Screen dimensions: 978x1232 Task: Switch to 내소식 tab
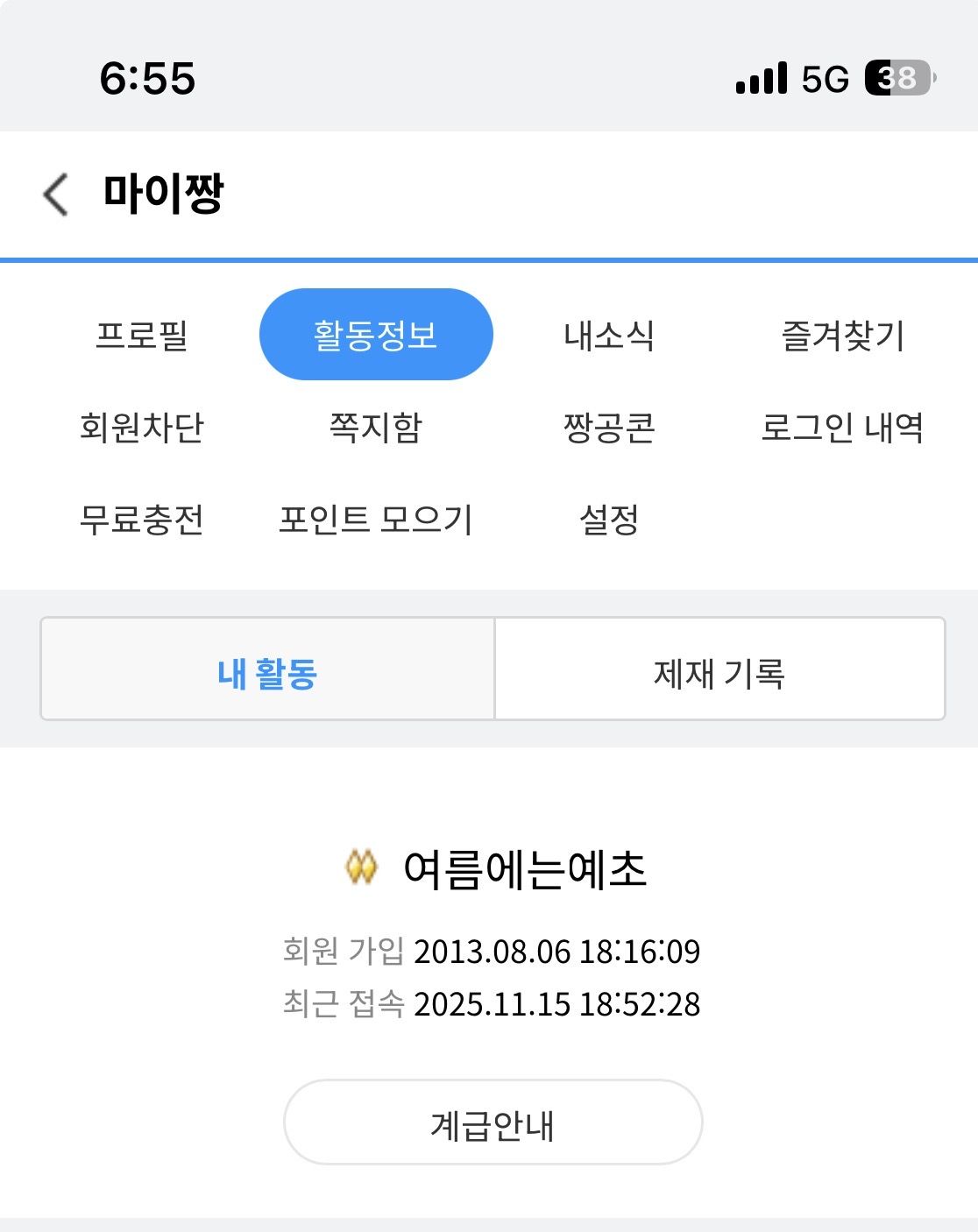609,335
